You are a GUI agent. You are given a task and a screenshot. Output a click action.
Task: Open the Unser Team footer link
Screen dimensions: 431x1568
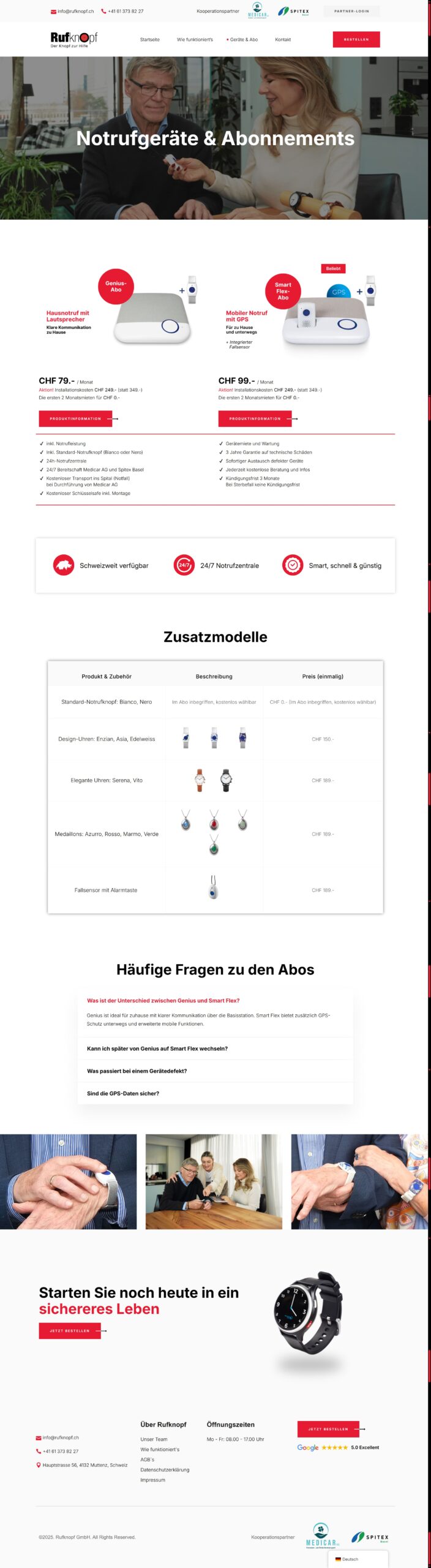154,1439
